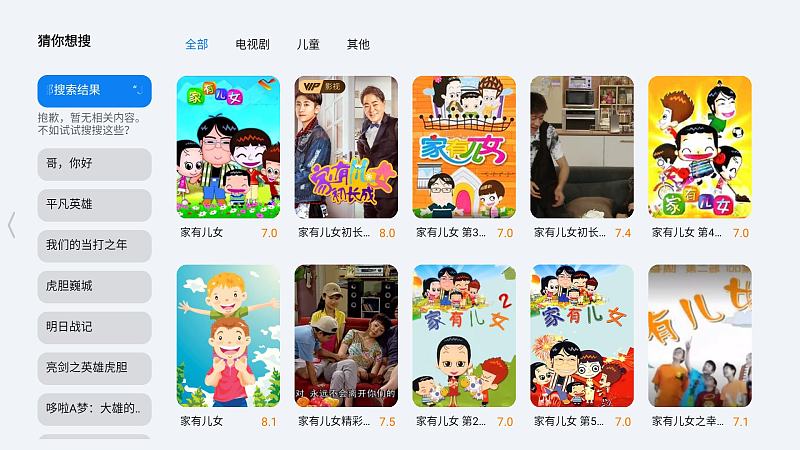This screenshot has height=450, width=800.
Task: Select suggestion 我们的当打之年
Action: click(x=94, y=245)
